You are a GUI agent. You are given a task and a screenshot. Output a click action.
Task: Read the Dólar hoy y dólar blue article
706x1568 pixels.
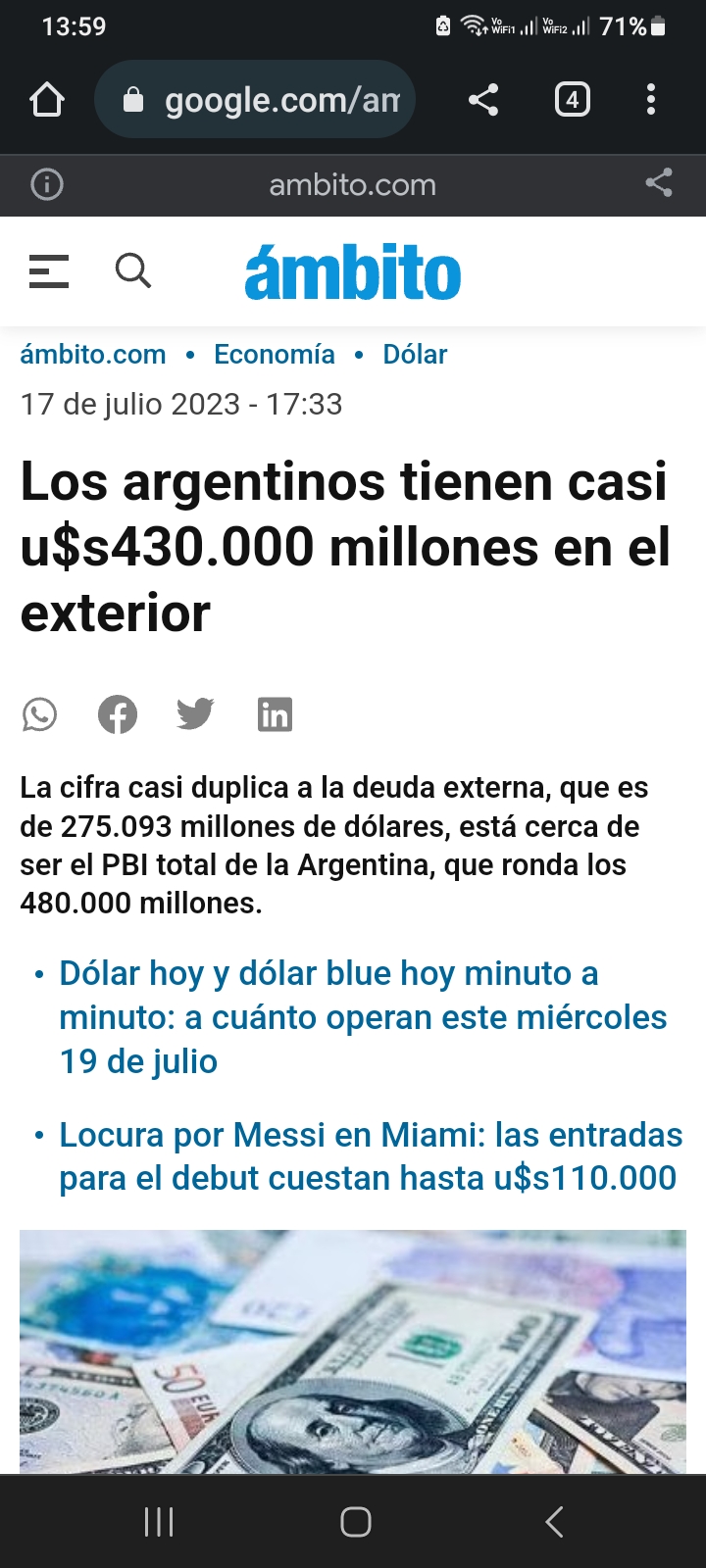pos(363,1017)
